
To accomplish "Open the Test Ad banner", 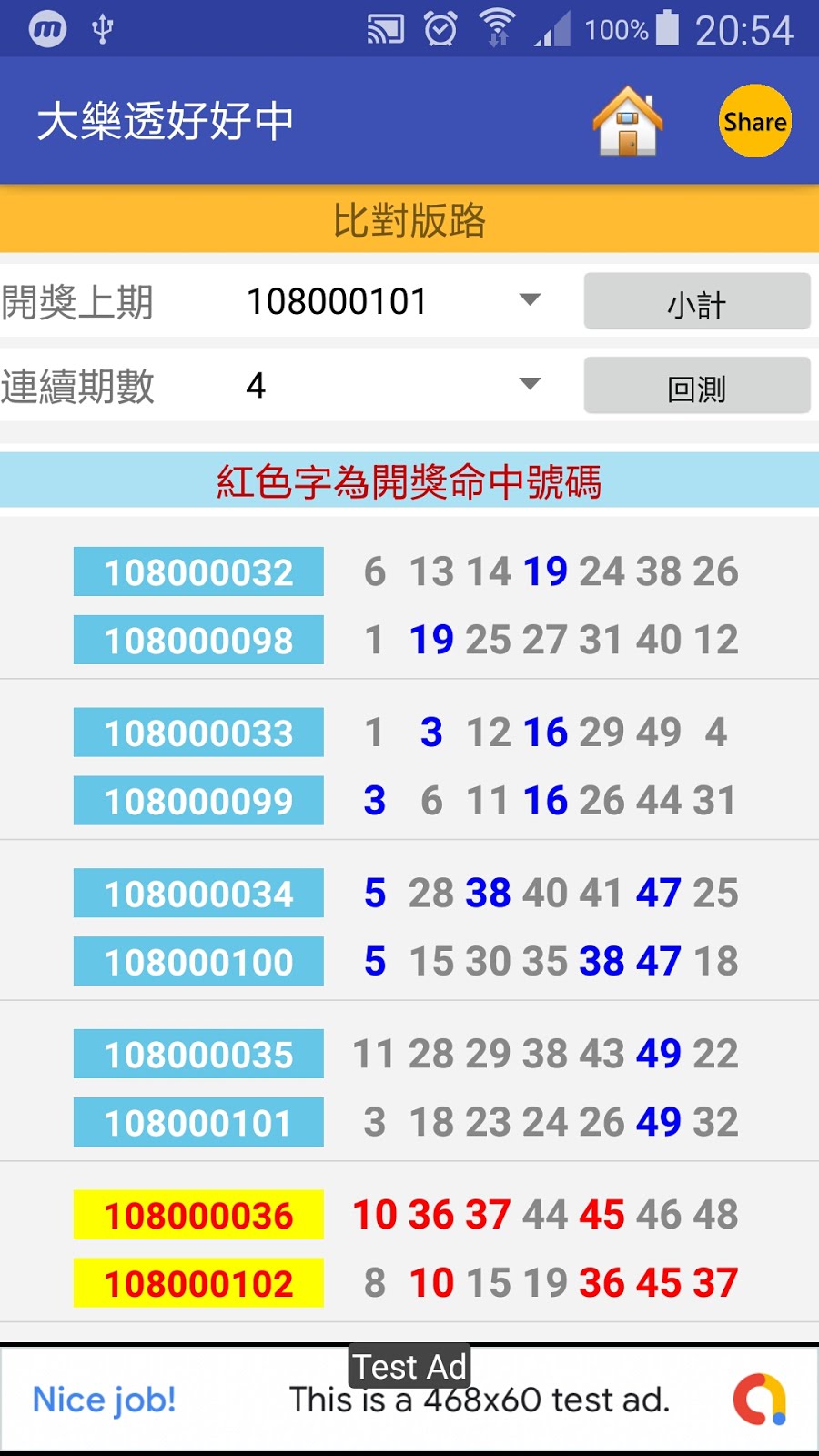I will coord(409,1400).
